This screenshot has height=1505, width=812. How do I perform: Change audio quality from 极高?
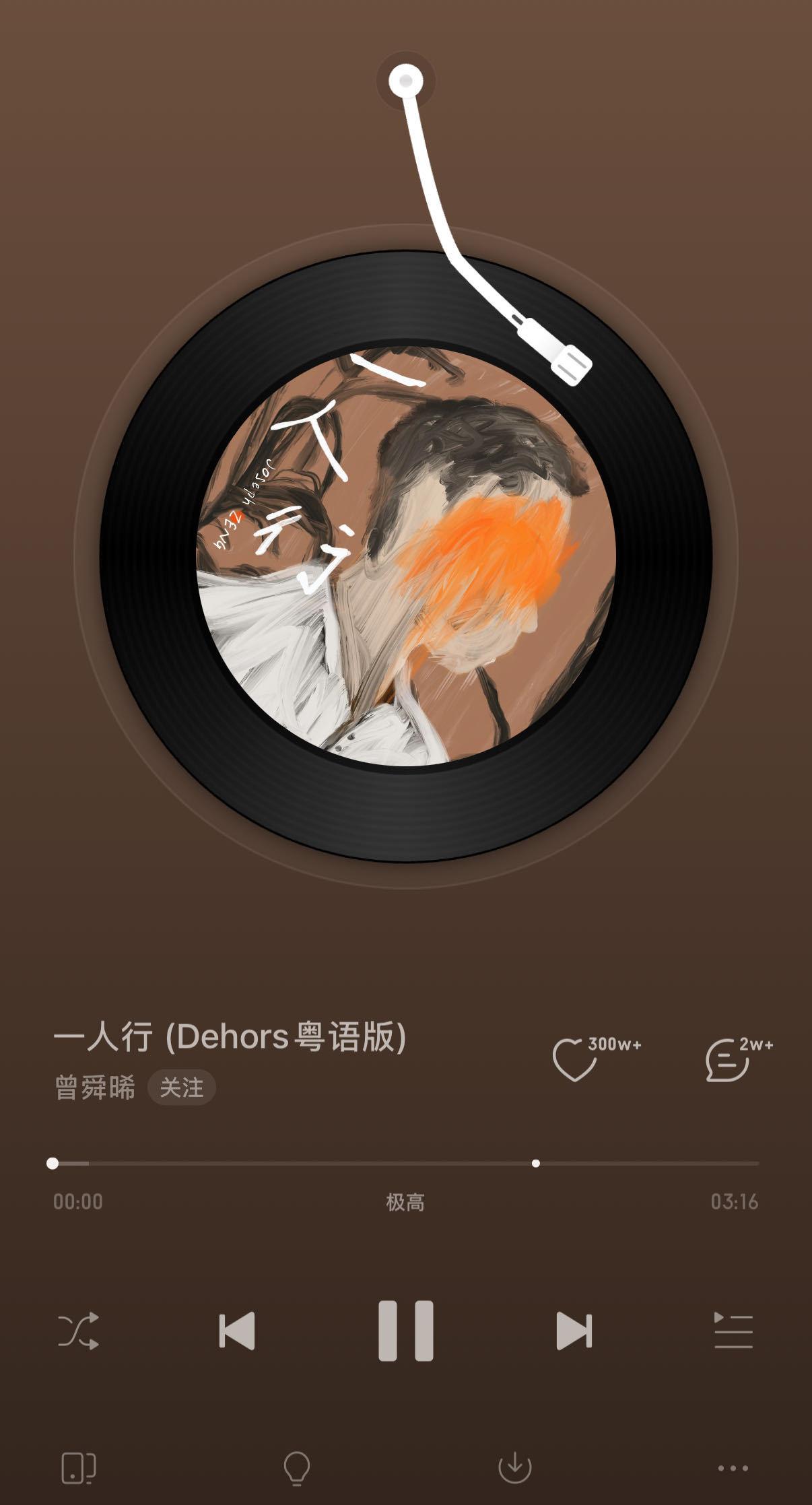(405, 1202)
